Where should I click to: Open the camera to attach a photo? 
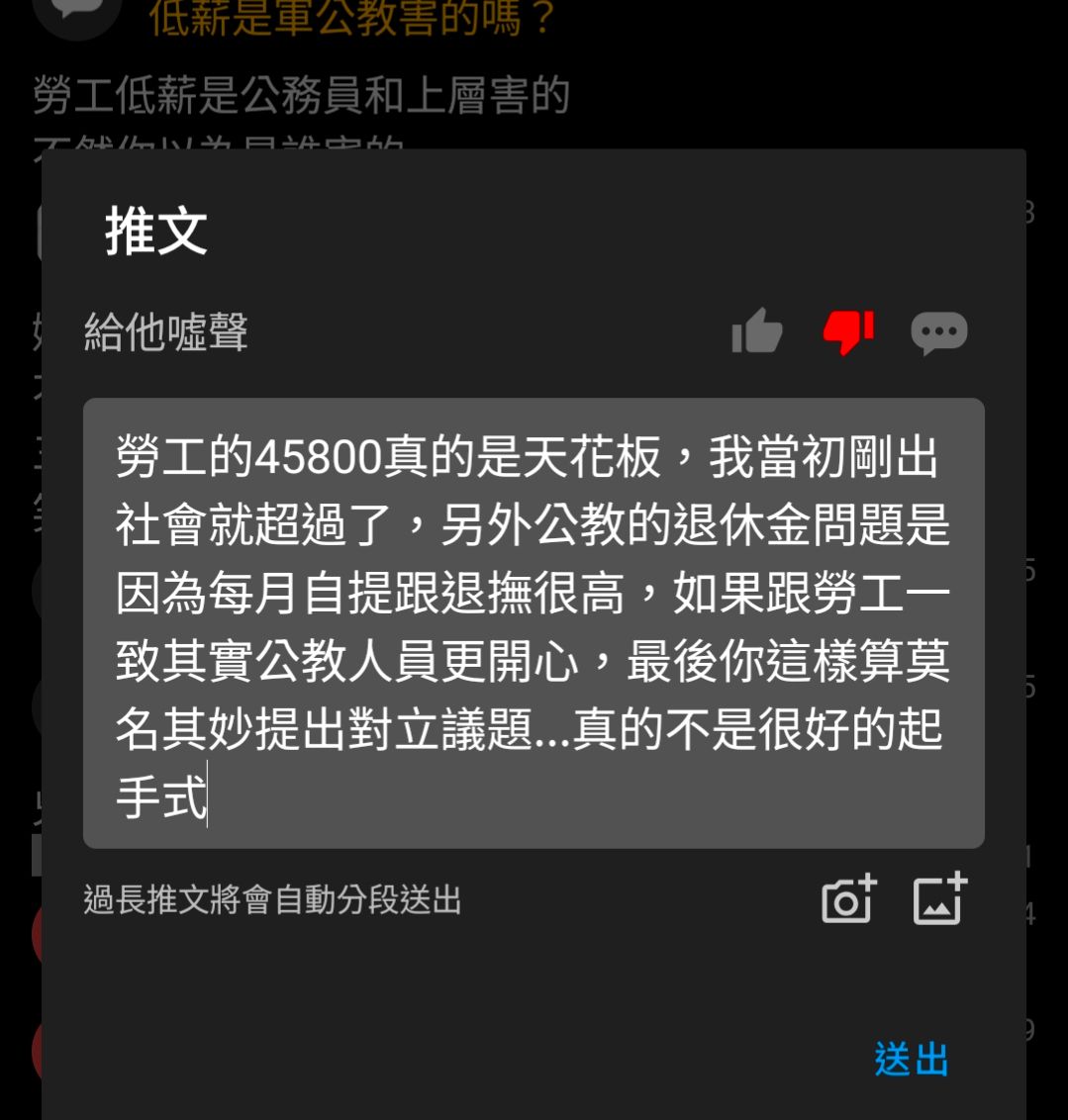[x=849, y=900]
